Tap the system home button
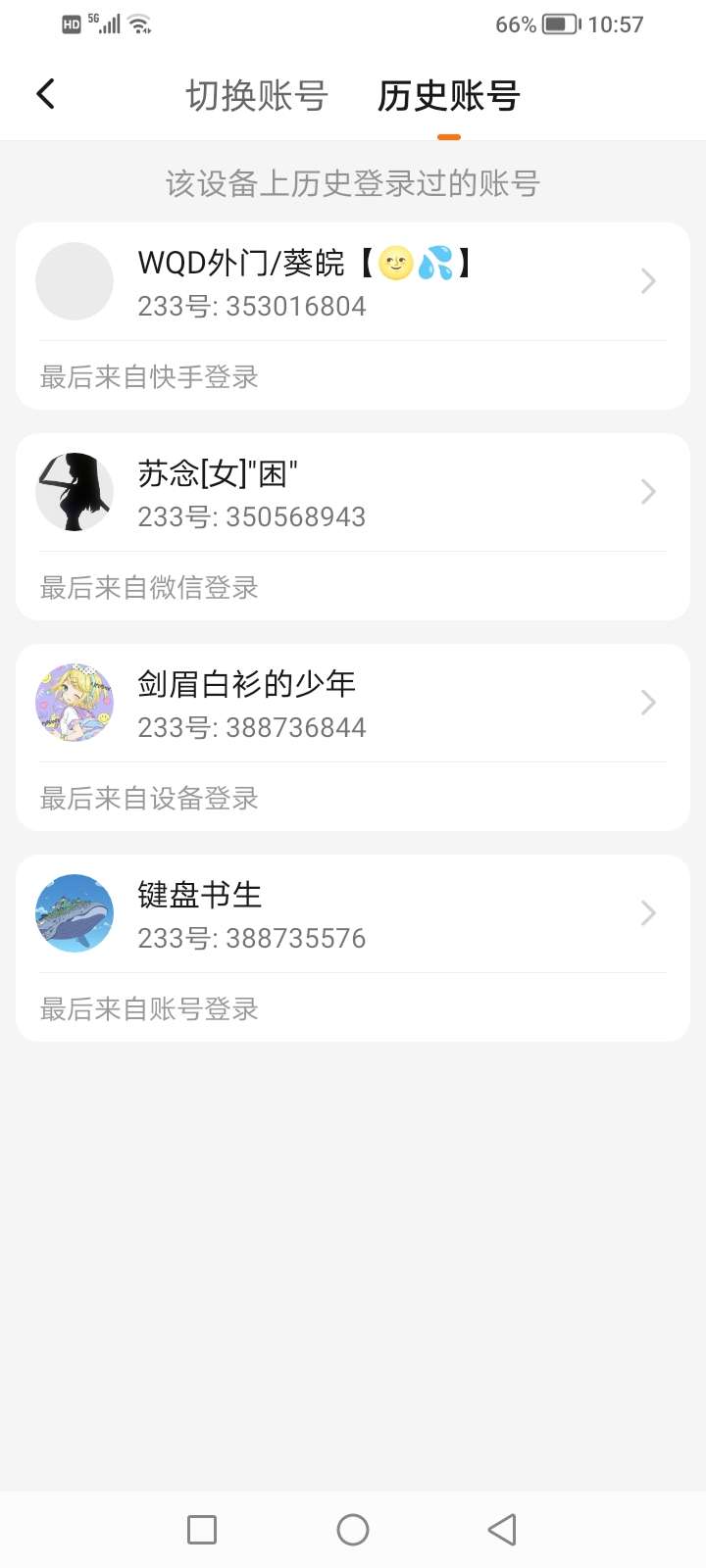The height and width of the screenshot is (1568, 706). (x=353, y=1530)
